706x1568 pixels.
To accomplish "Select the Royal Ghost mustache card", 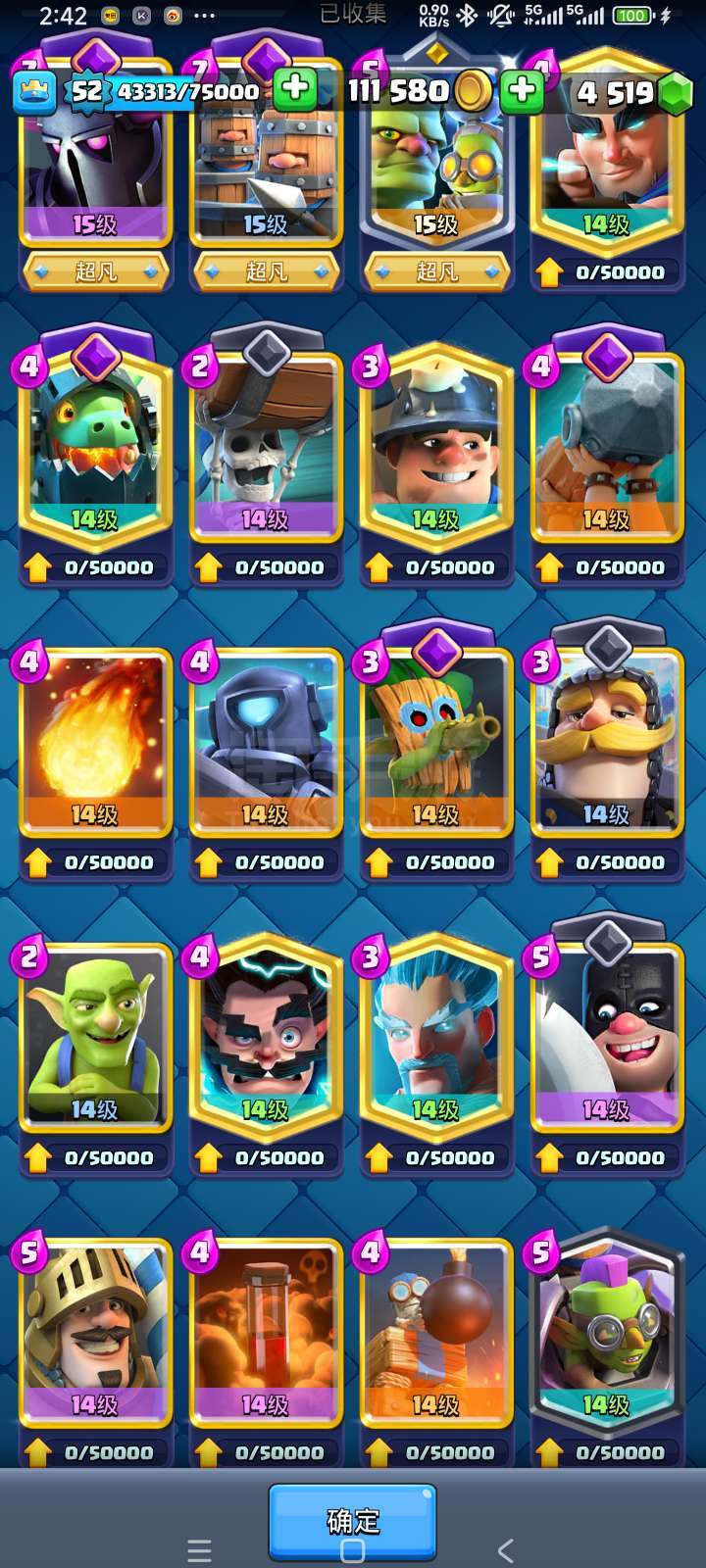I will [x=607, y=740].
